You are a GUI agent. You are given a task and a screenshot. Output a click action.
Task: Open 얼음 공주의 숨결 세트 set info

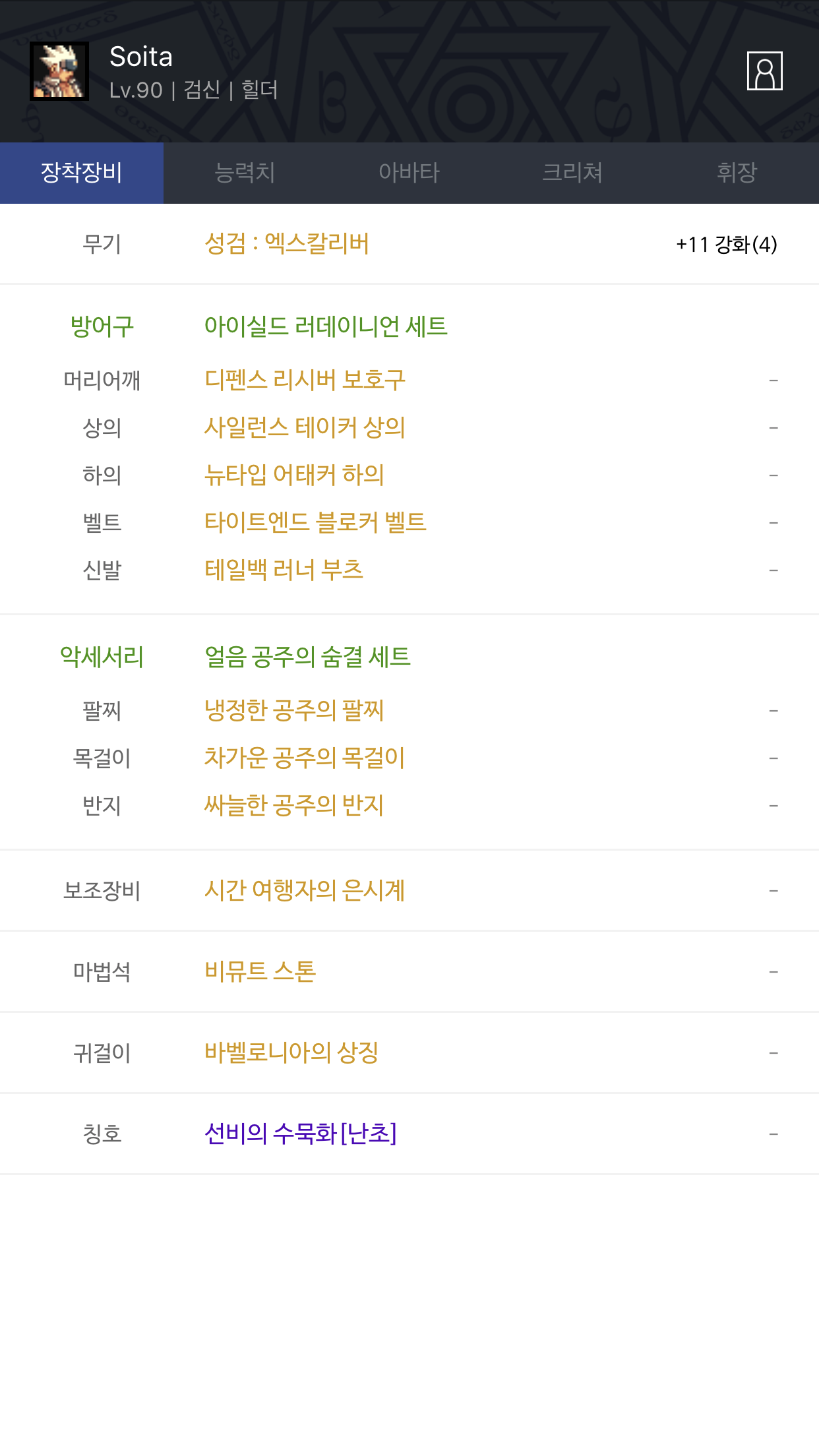307,657
